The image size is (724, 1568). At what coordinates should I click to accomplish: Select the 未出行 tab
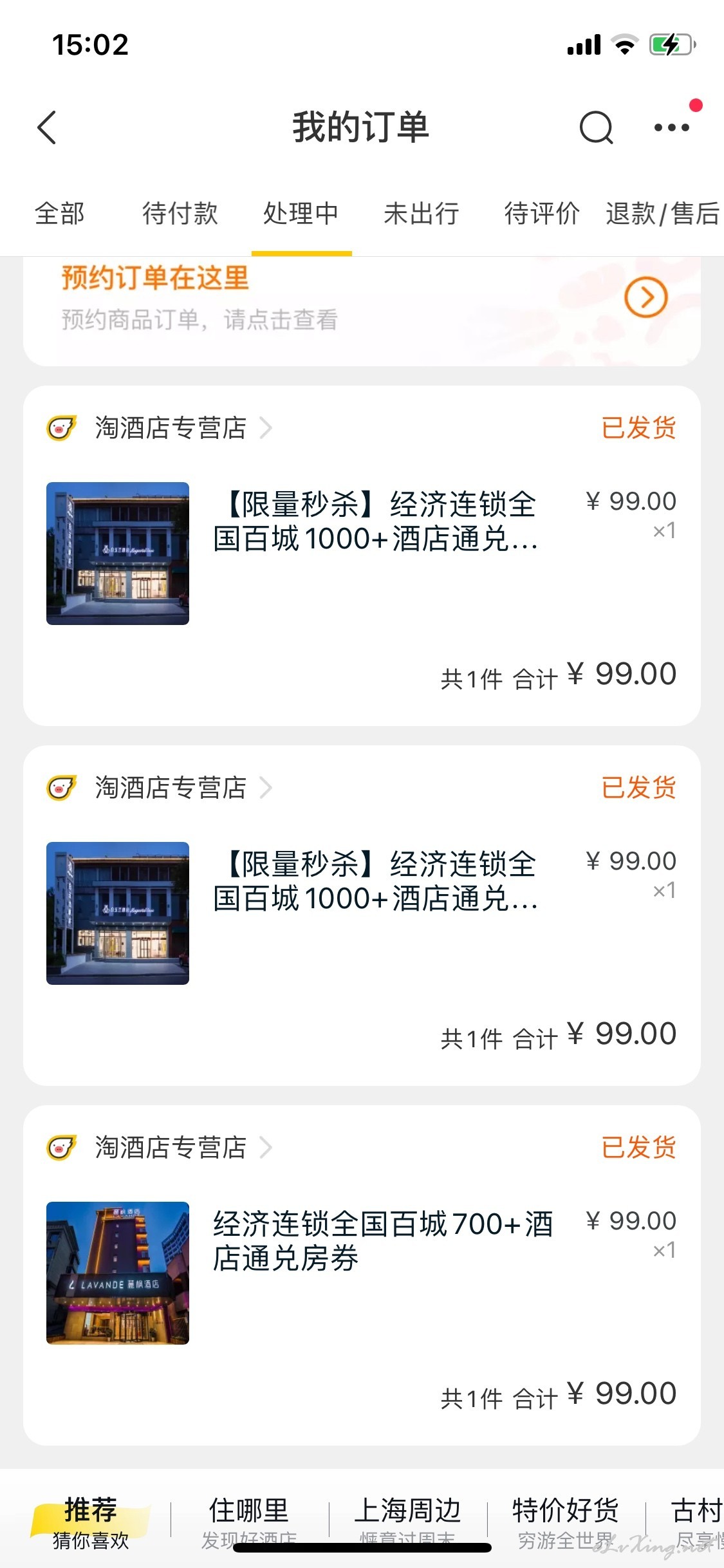pos(422,214)
